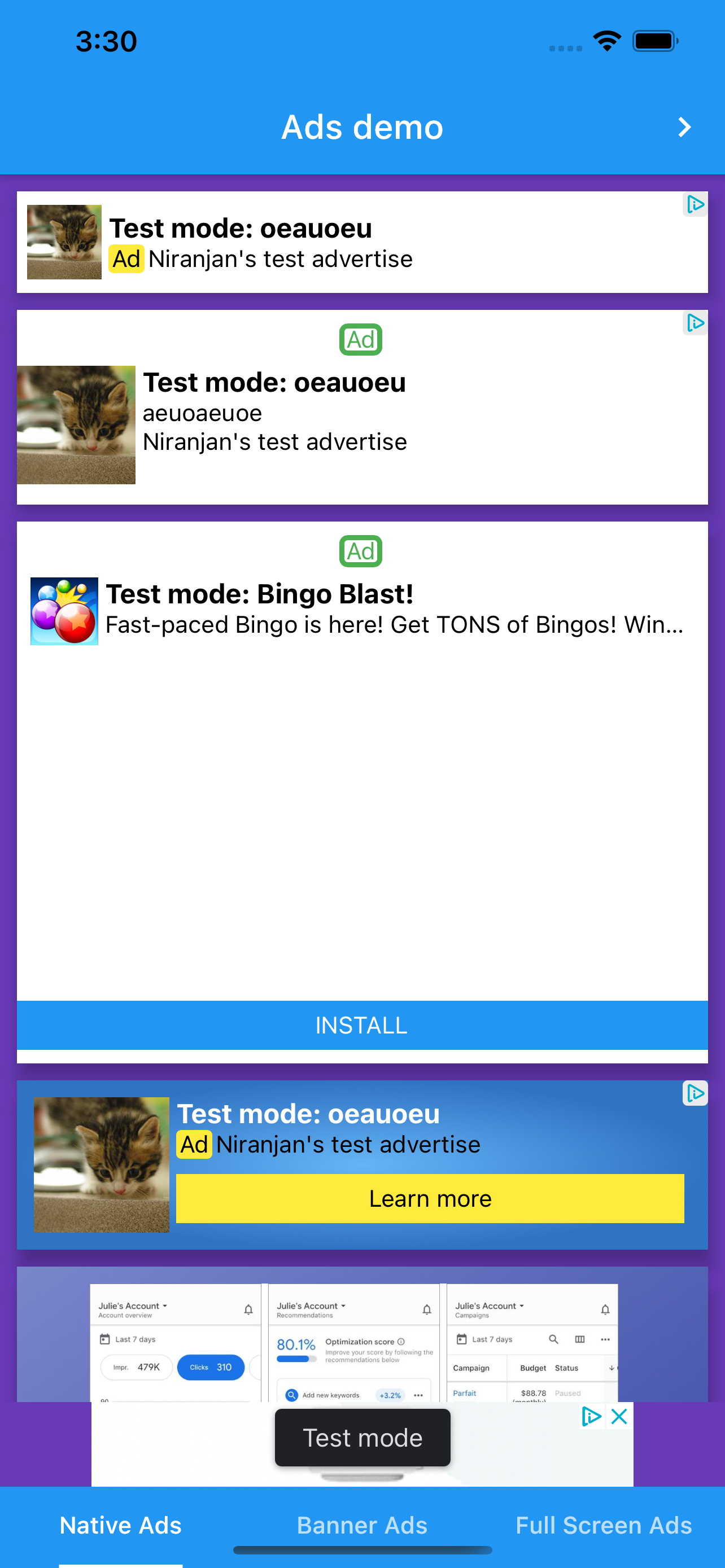725x1568 pixels.
Task: Tap the AdChoices icon on the blue Learn more ad
Action: click(695, 1093)
